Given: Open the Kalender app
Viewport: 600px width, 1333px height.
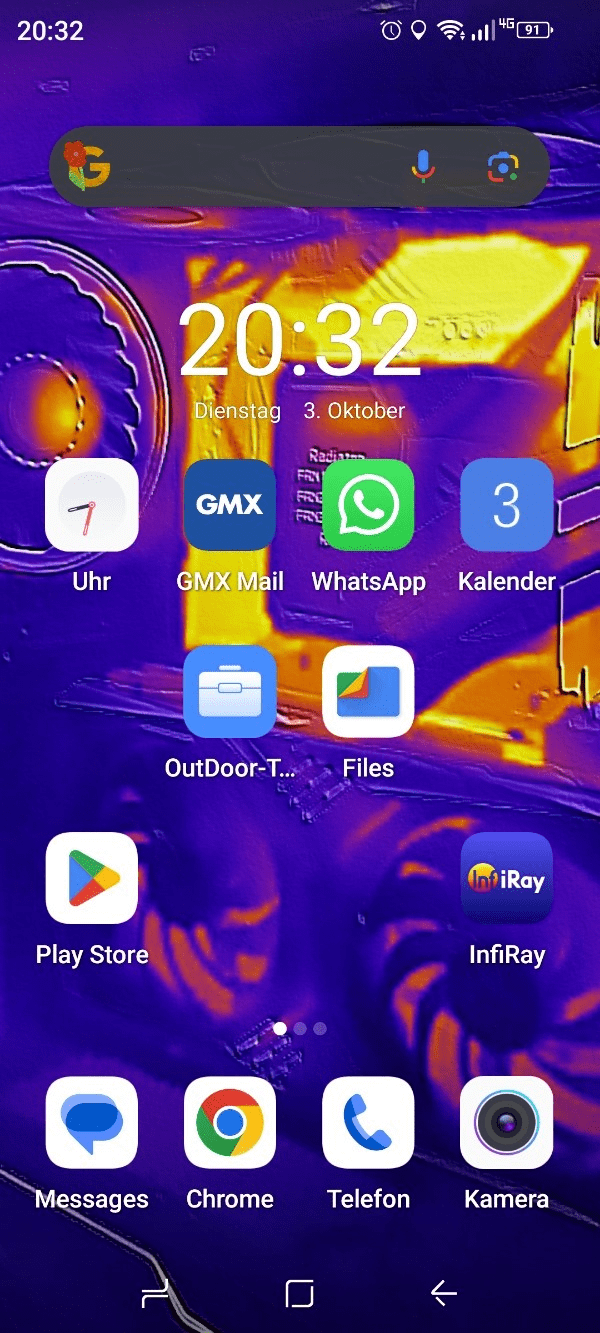Looking at the screenshot, I should coord(507,505).
